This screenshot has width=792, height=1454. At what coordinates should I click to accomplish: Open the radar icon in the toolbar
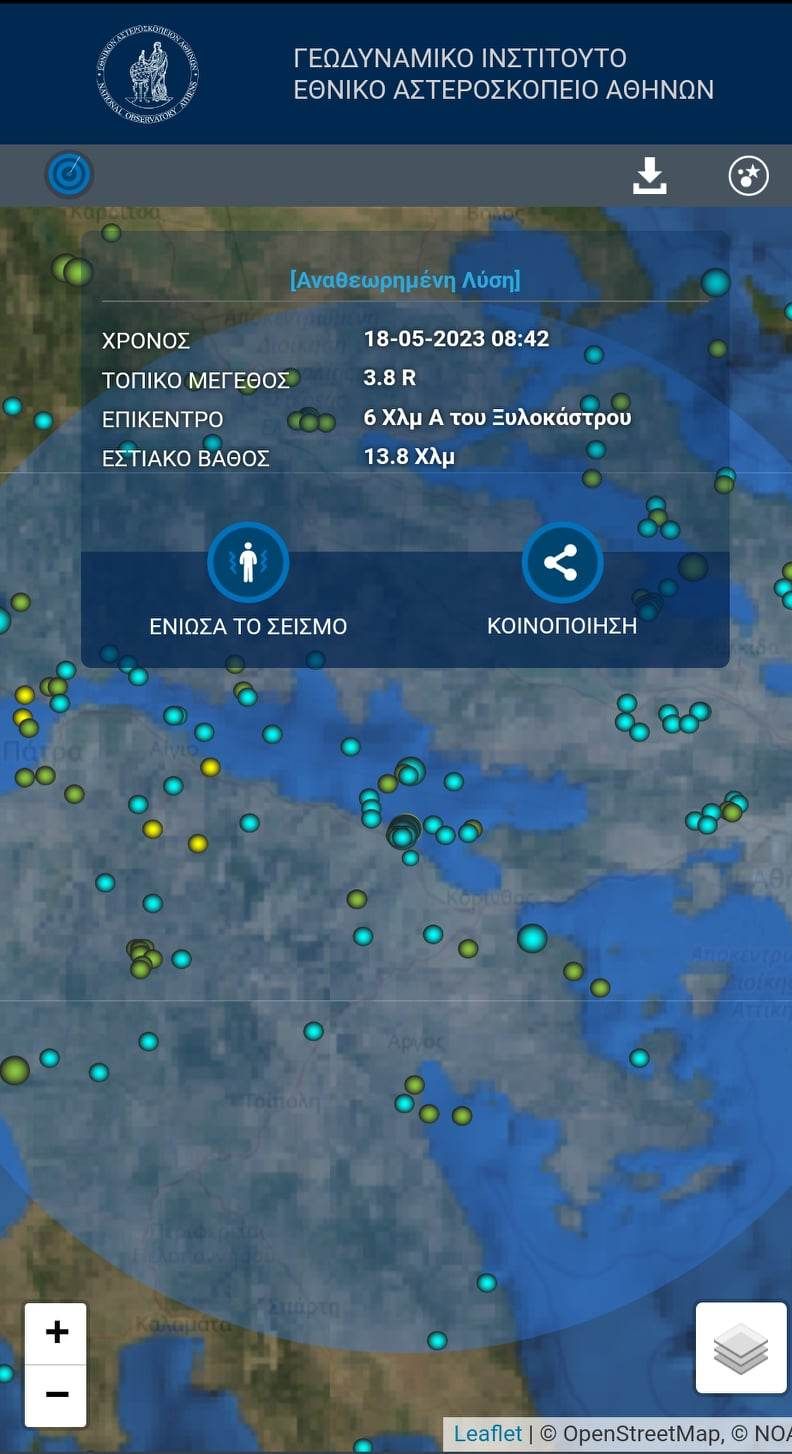(69, 175)
